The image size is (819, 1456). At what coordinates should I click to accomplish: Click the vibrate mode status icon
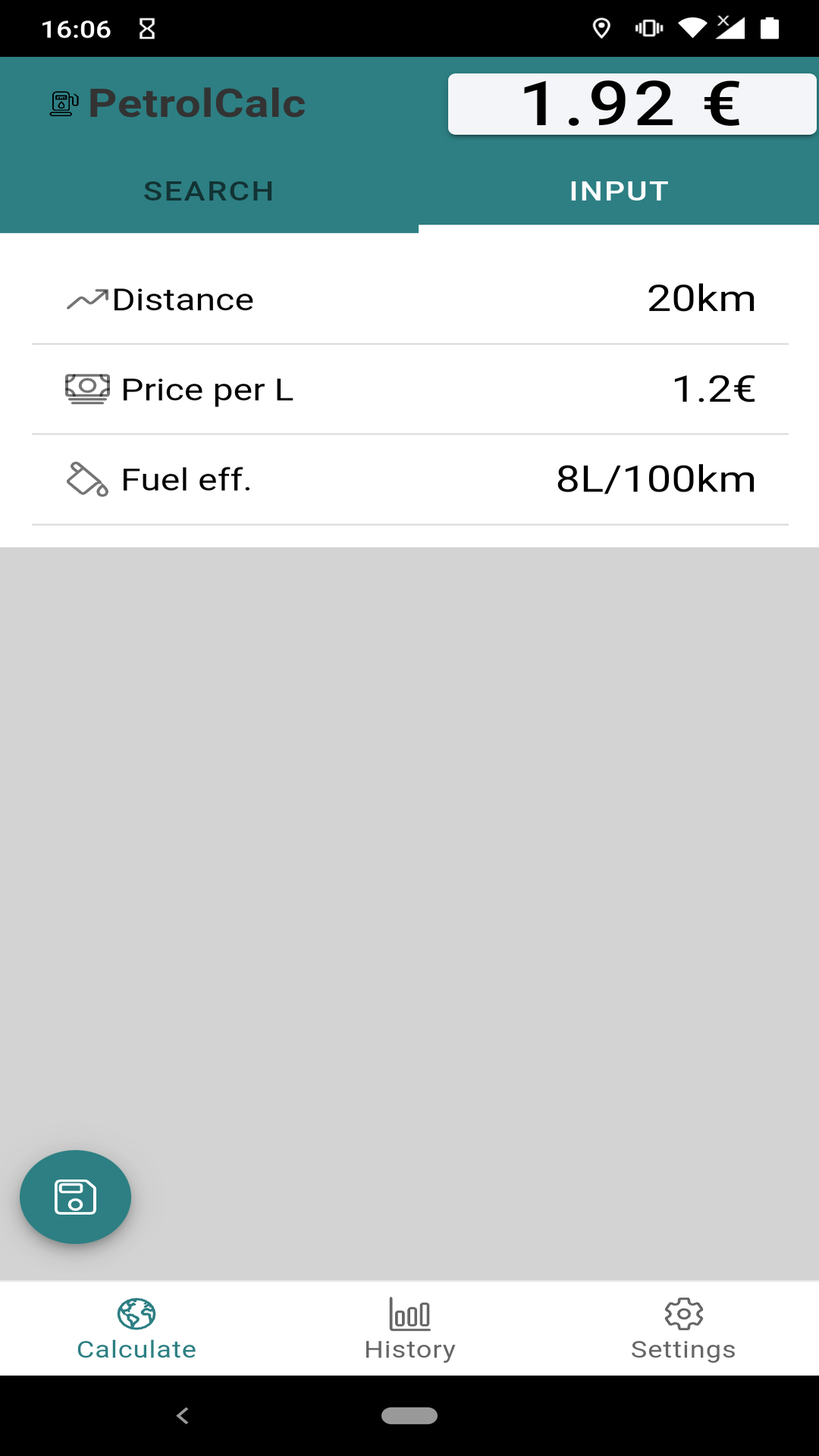648,28
